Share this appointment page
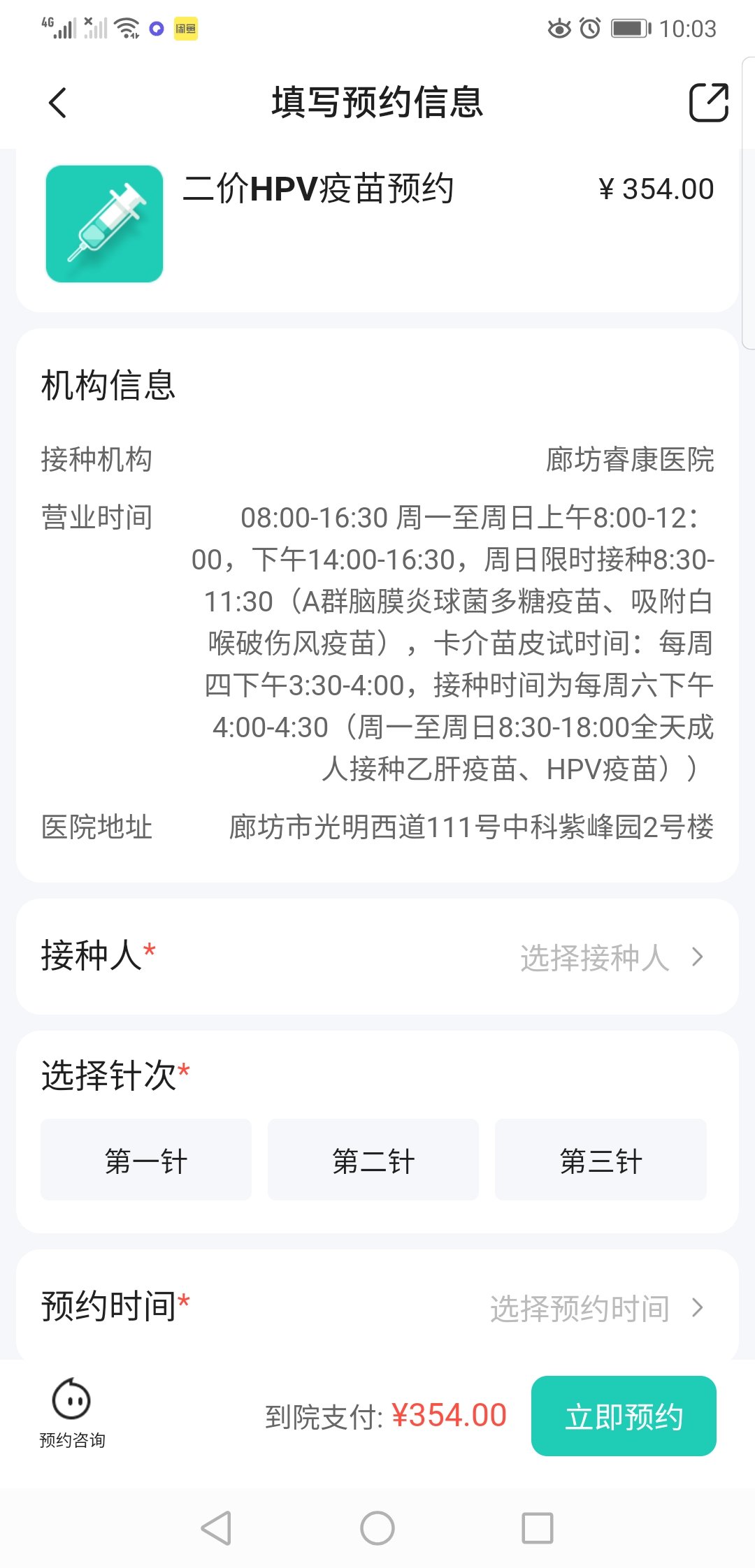The height and width of the screenshot is (1568, 755). click(708, 103)
